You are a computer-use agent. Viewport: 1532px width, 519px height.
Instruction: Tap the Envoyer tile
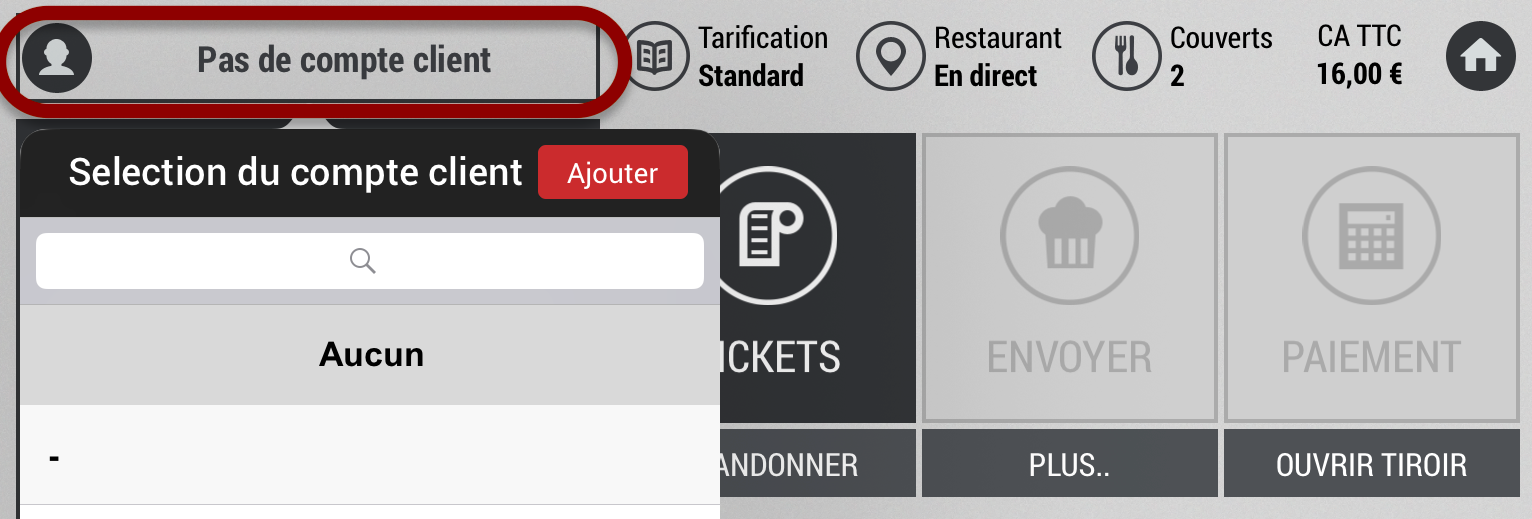click(1069, 278)
